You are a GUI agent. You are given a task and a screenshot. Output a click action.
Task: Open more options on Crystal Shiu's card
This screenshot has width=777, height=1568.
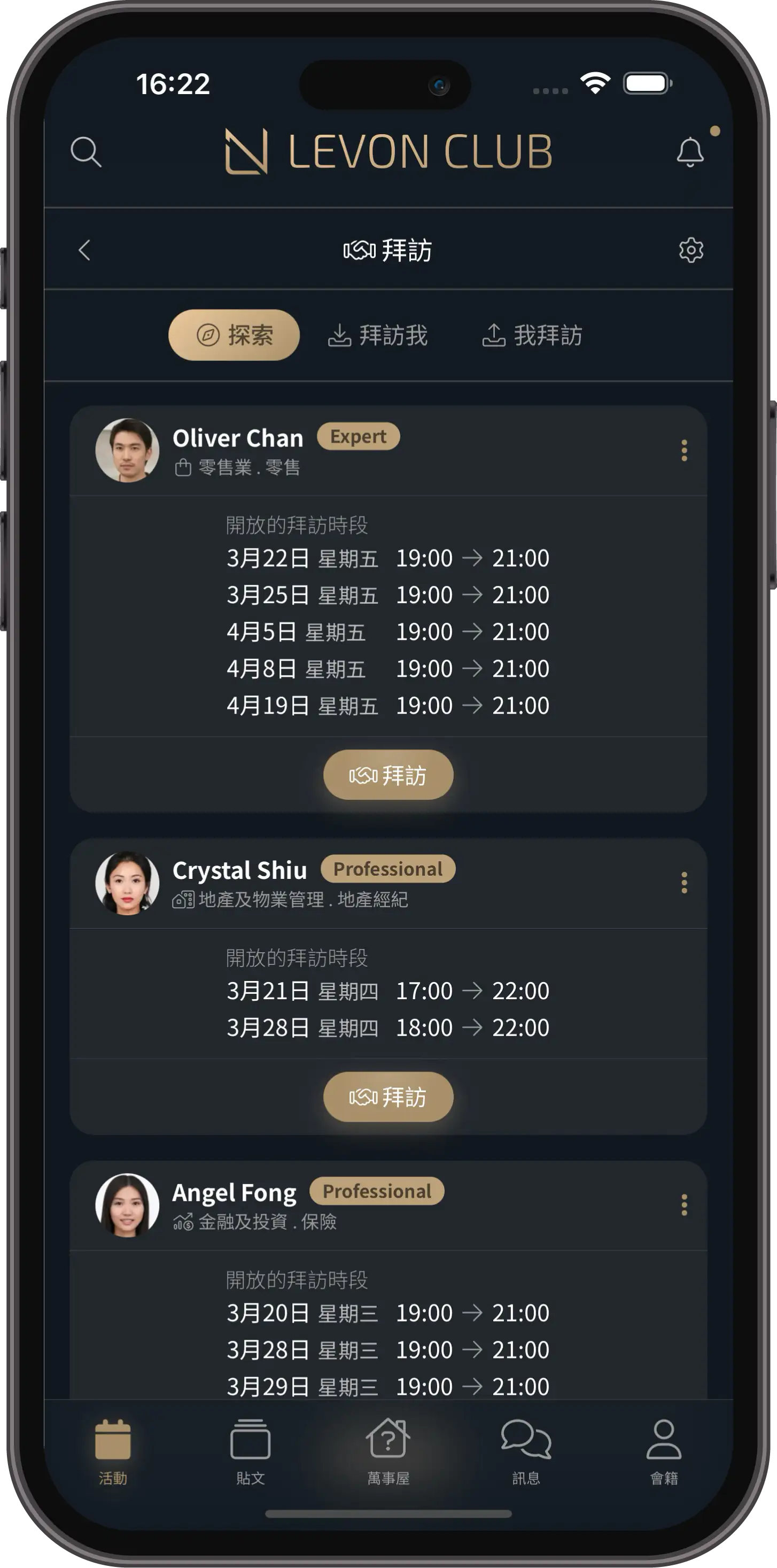(x=684, y=883)
